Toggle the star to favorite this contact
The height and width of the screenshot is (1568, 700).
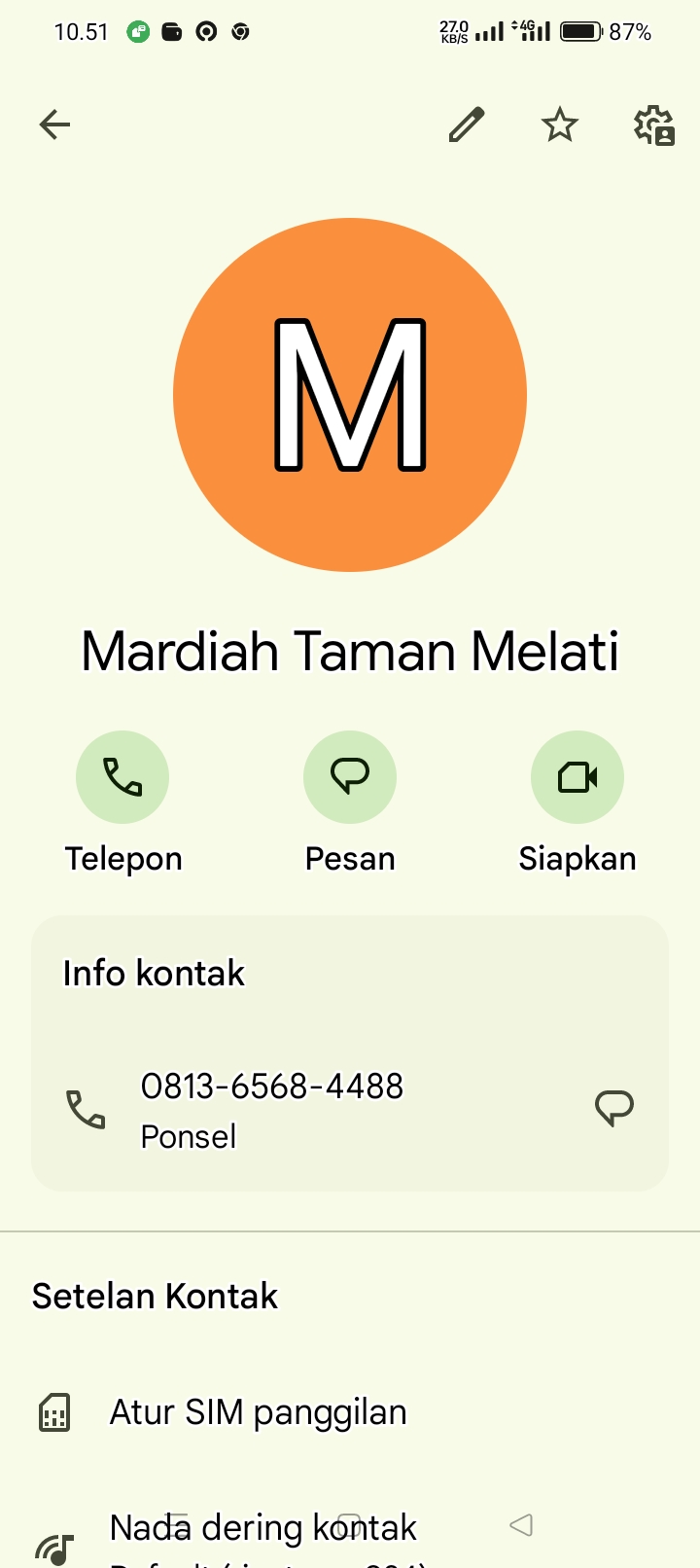click(560, 125)
